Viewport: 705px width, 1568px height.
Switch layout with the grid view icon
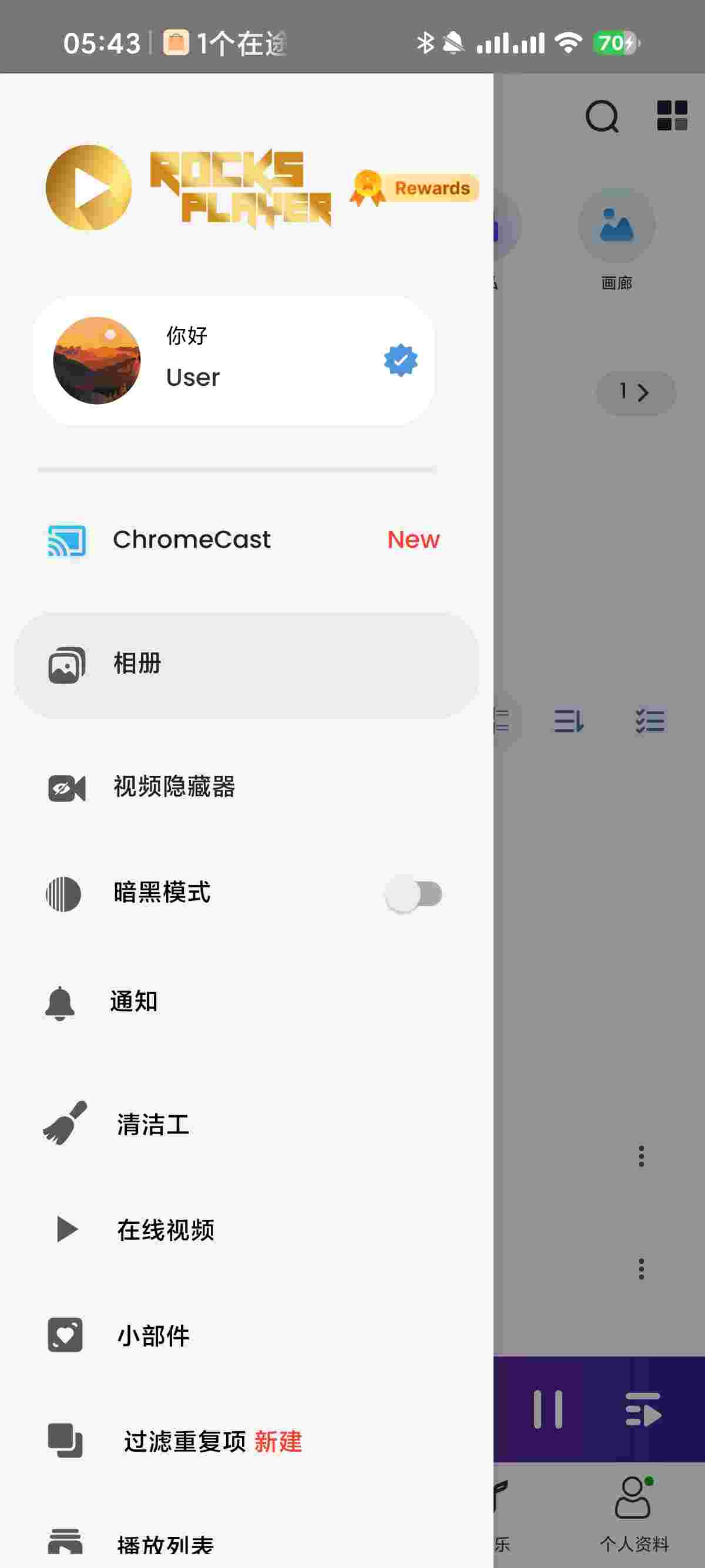coord(672,116)
